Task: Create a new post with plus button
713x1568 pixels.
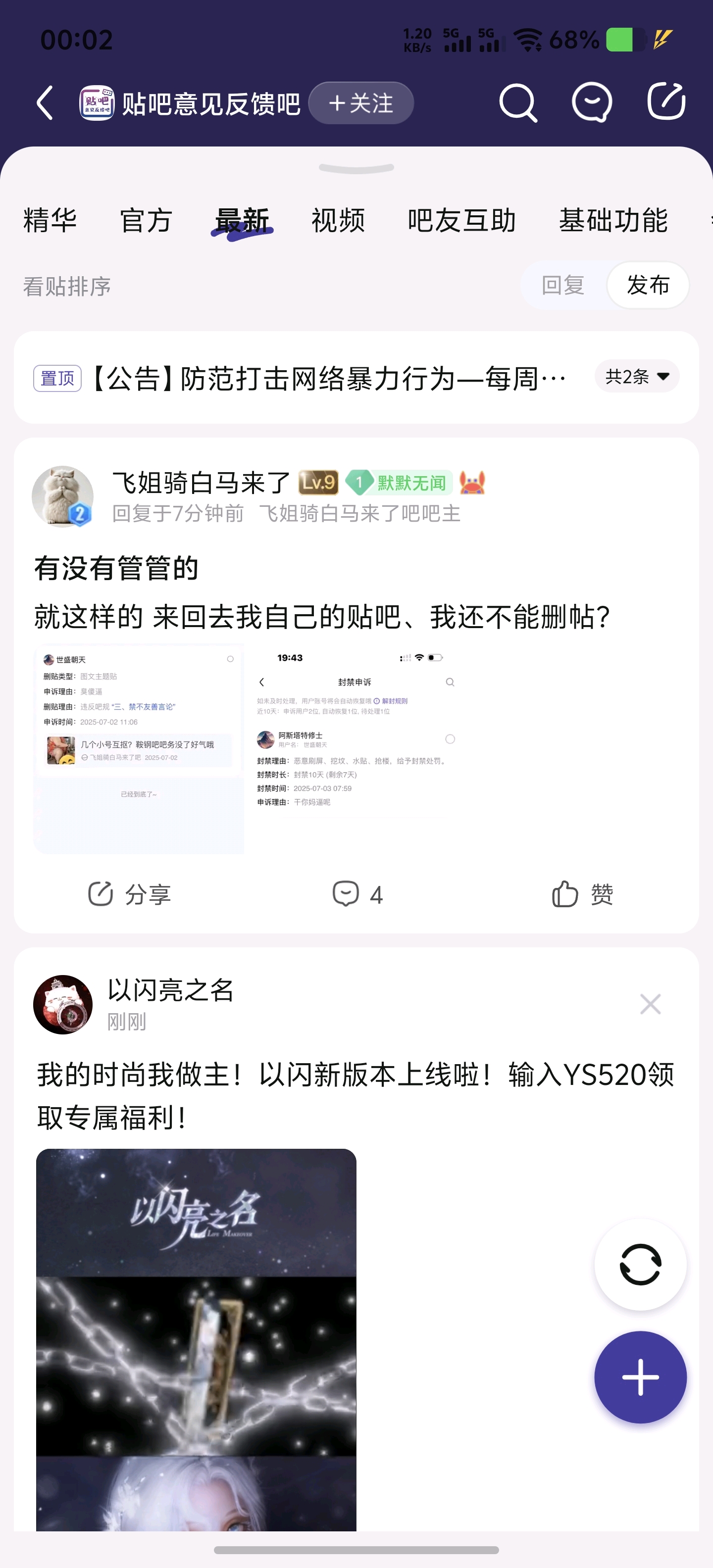Action: click(x=640, y=1377)
